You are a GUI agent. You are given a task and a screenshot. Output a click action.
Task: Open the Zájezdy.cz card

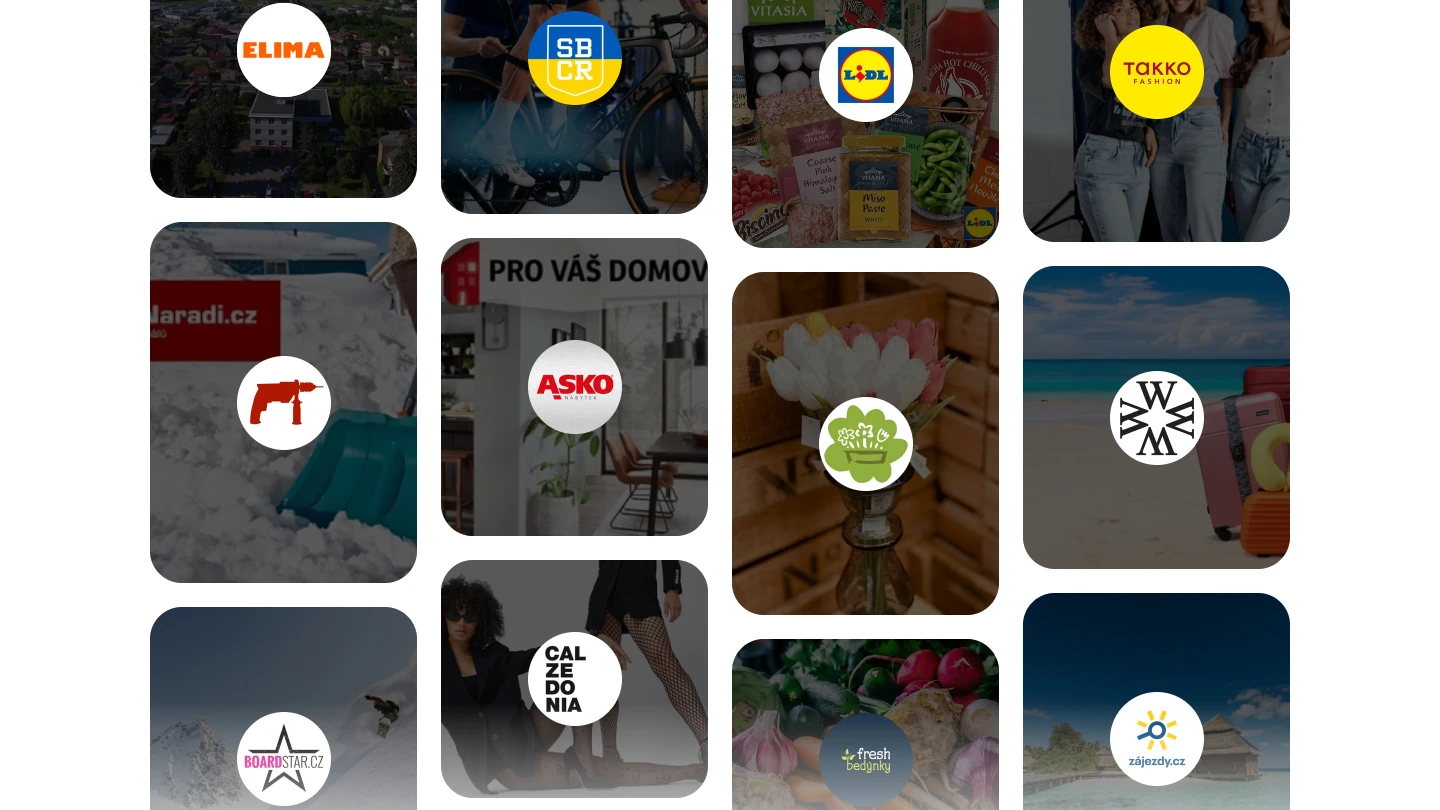point(1156,739)
